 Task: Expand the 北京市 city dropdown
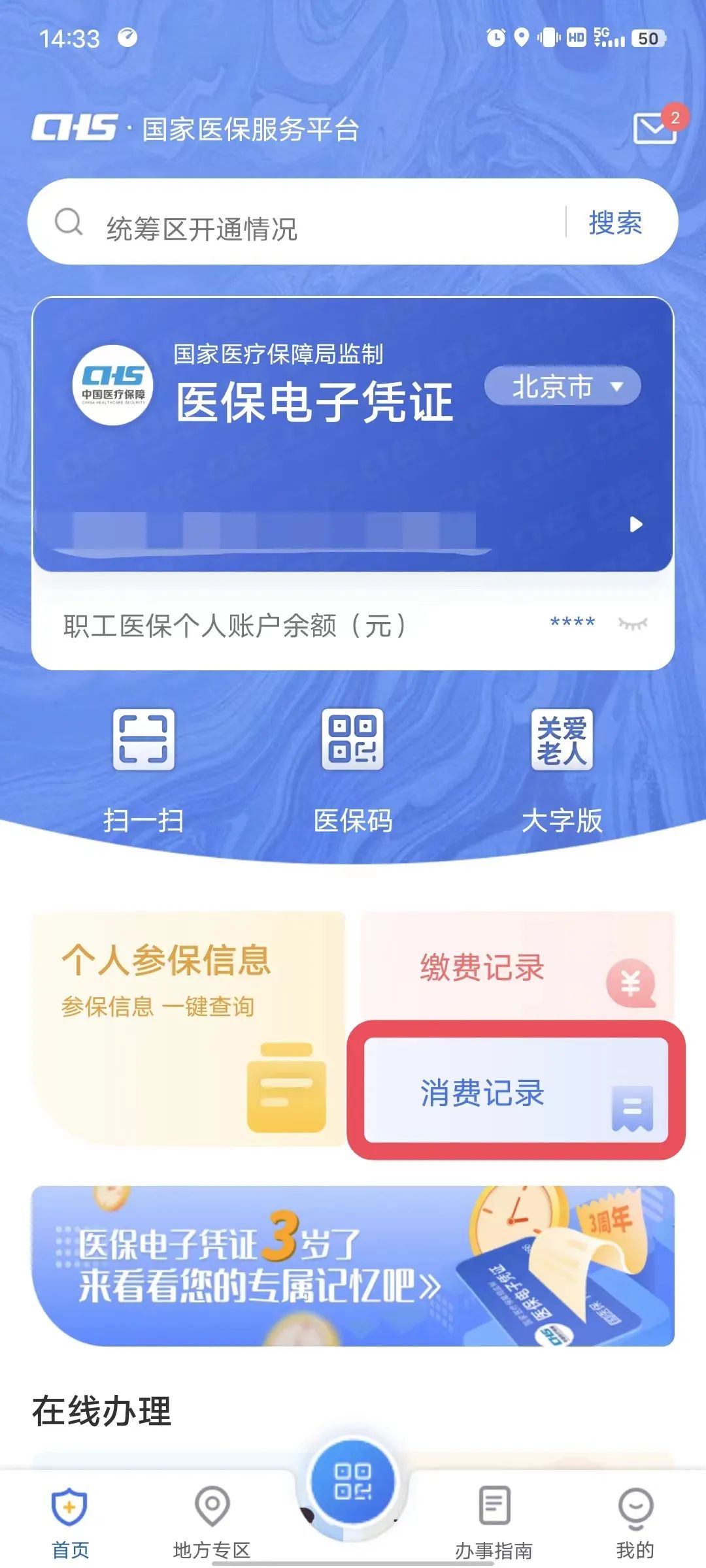pos(562,386)
